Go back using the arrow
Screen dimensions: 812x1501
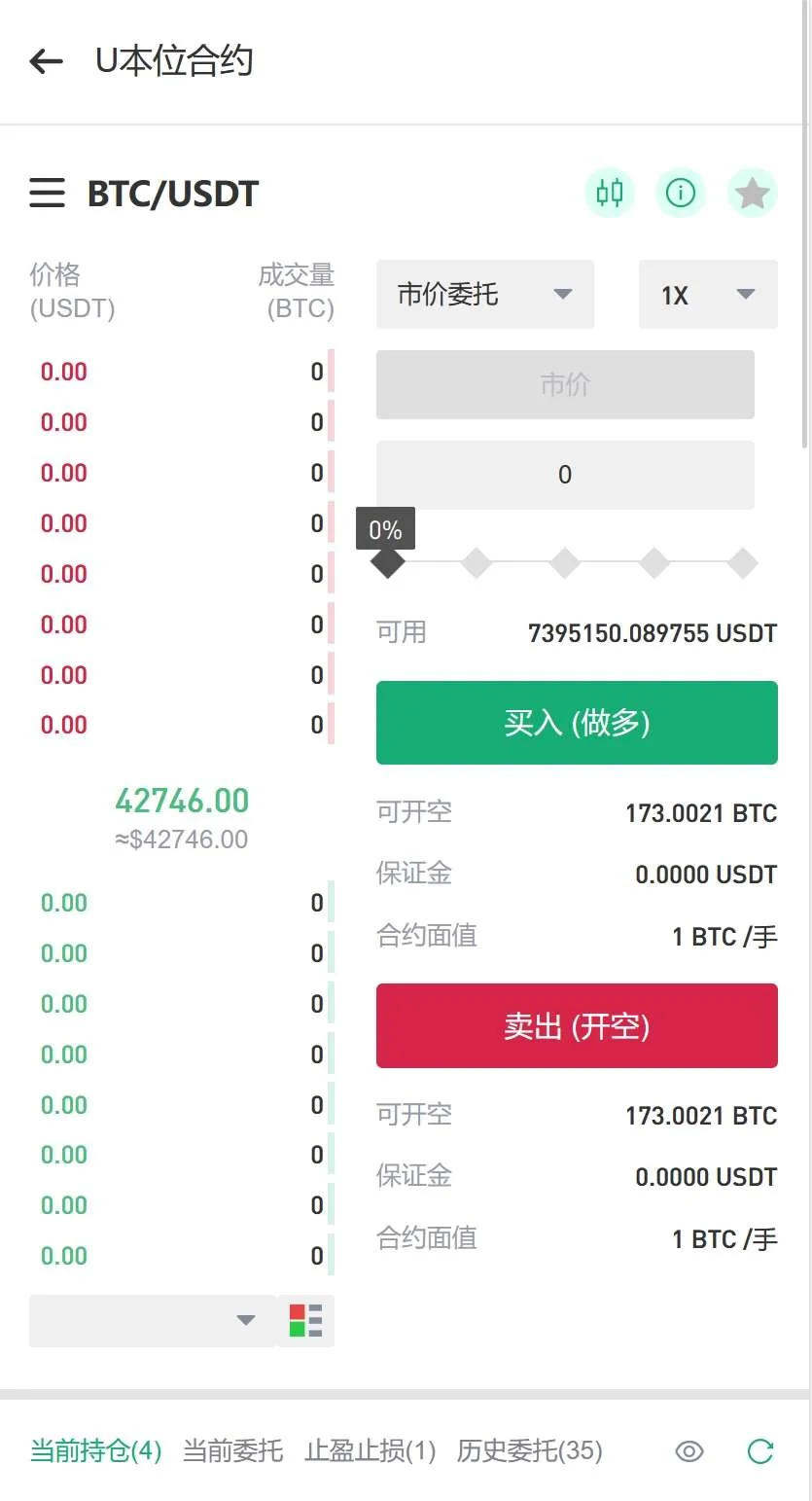(x=46, y=62)
